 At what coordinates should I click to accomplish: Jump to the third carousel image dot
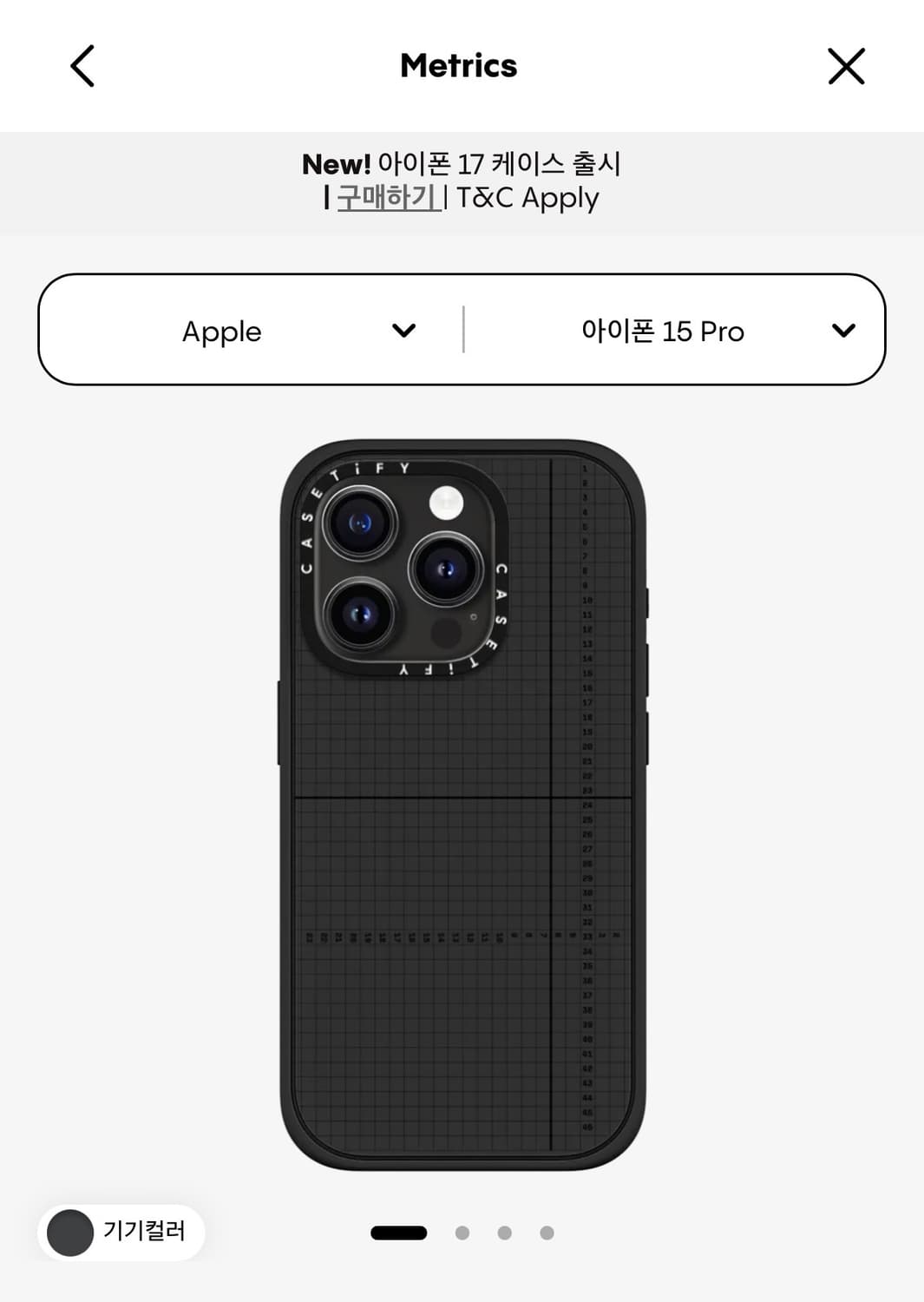pos(505,1232)
